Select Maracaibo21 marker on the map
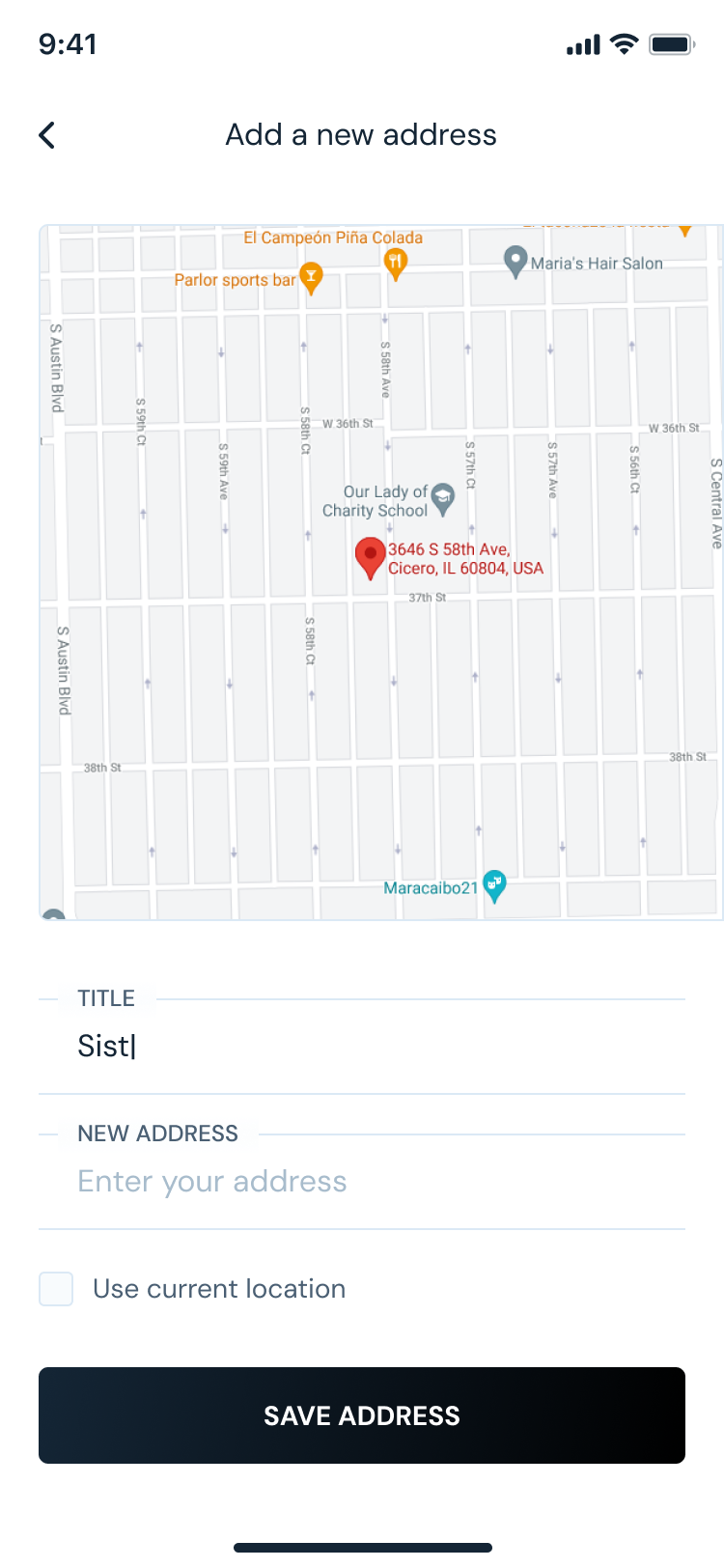Image resolution: width=724 pixels, height=1568 pixels. (x=494, y=884)
